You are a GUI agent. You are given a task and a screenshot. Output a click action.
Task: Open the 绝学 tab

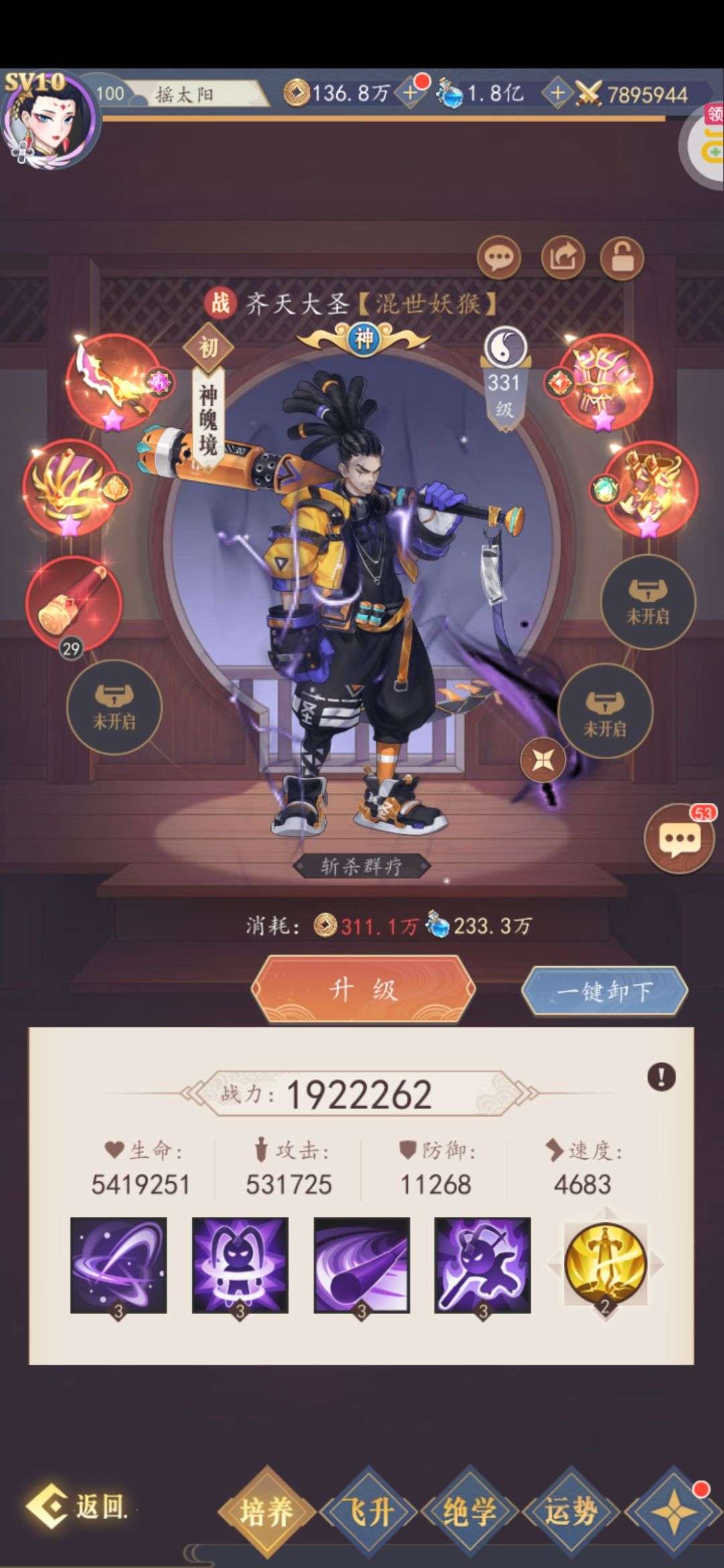pyautogui.click(x=469, y=1511)
